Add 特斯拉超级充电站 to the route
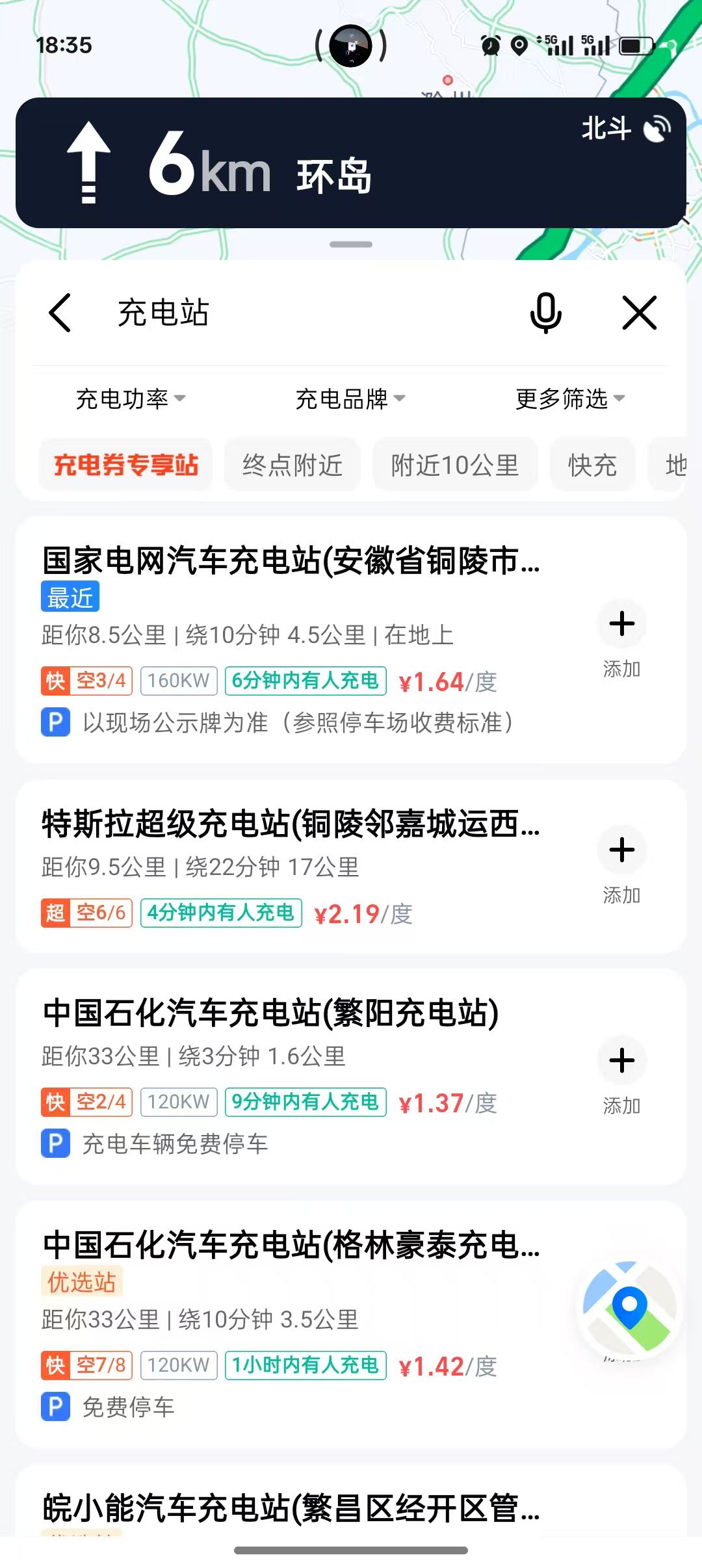The width and height of the screenshot is (702, 1568). coord(622,865)
